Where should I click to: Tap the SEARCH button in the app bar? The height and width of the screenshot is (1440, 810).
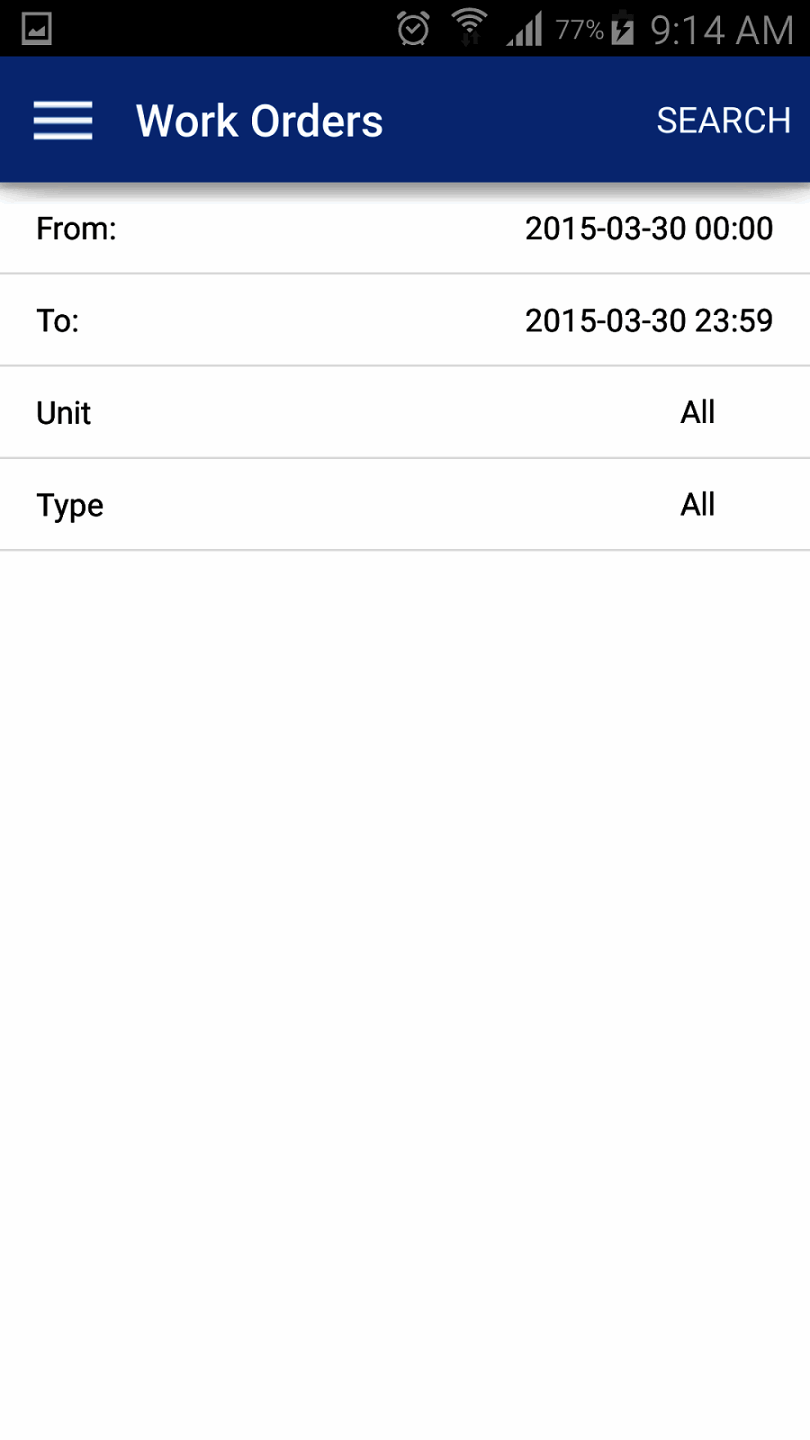723,121
